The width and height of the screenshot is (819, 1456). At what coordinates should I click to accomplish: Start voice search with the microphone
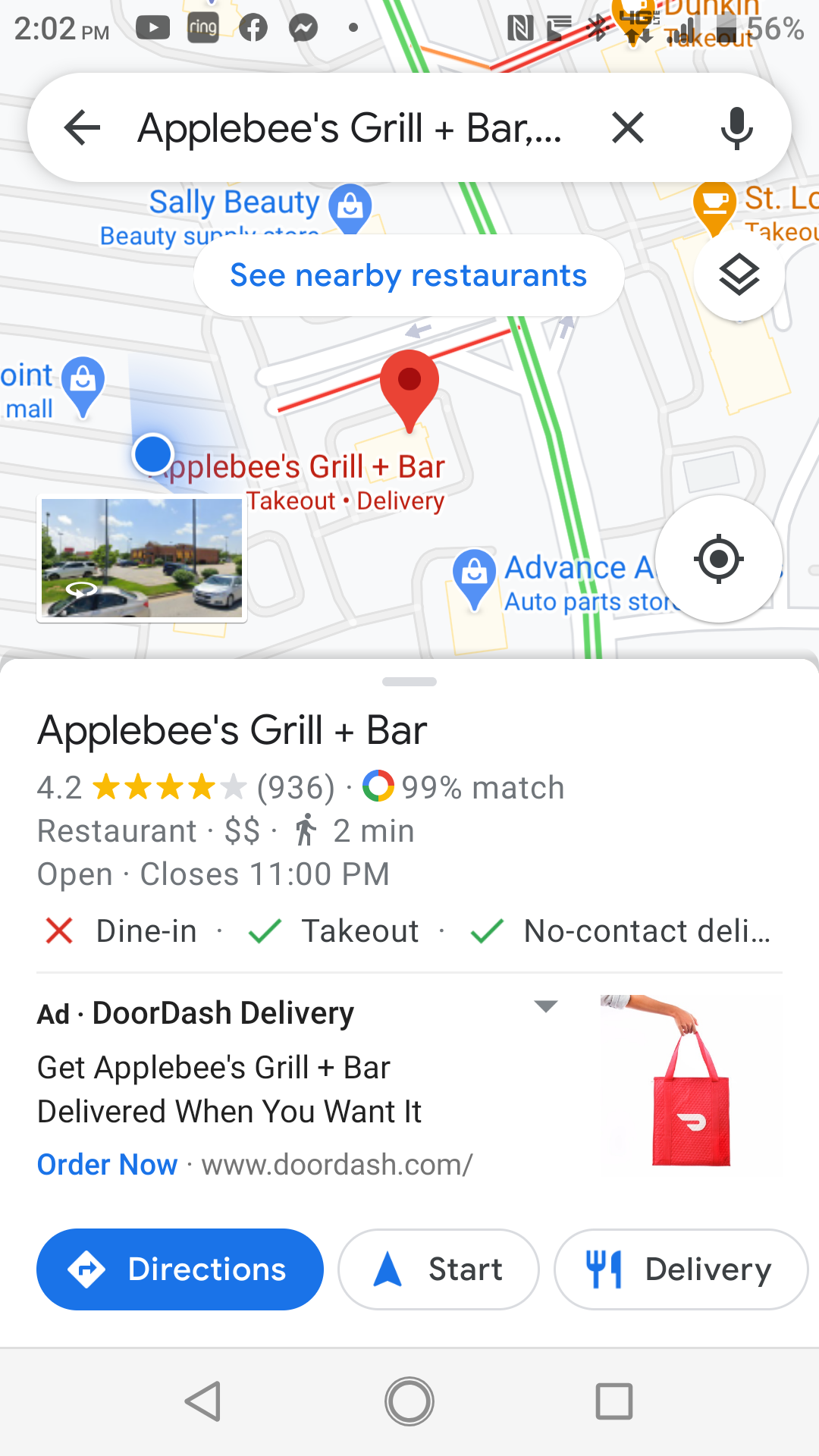(736, 127)
